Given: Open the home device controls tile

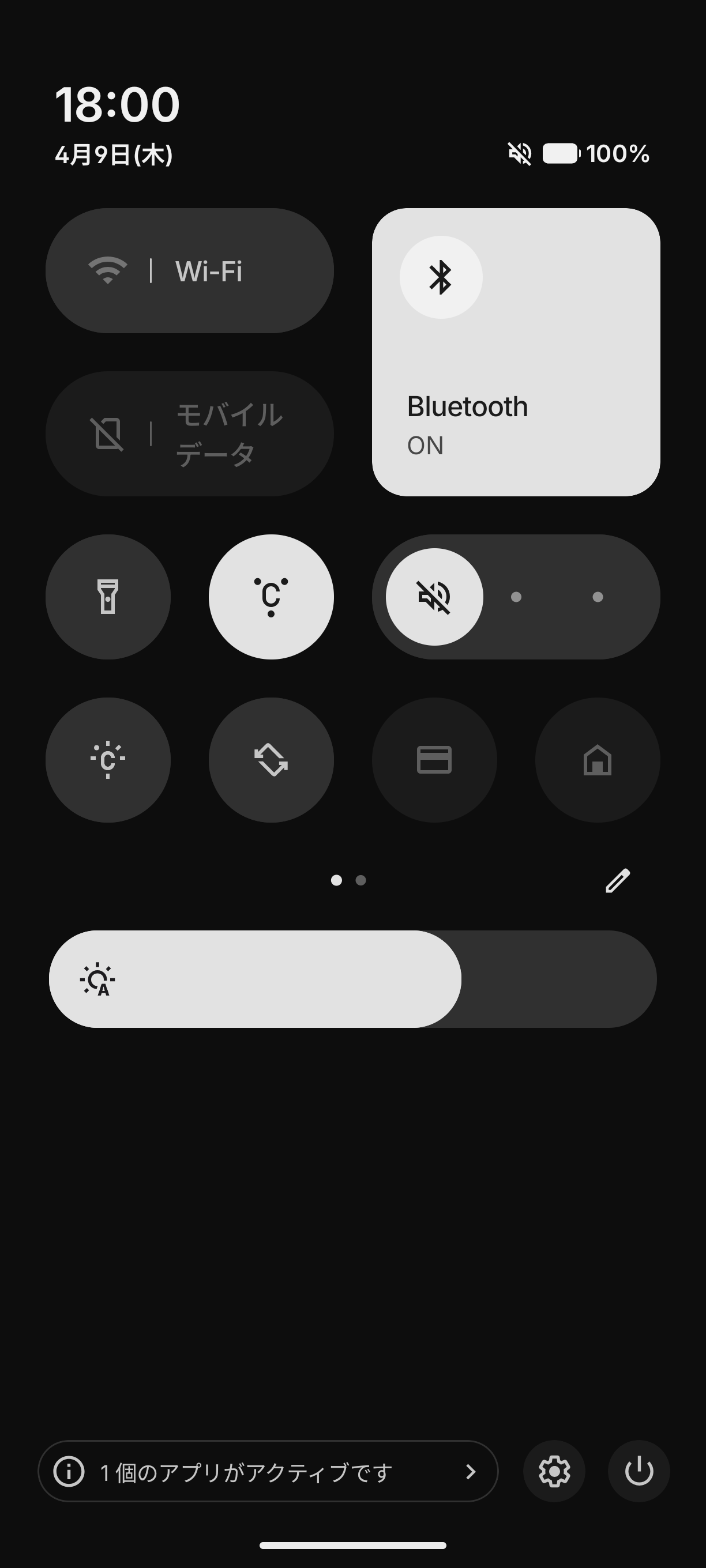Looking at the screenshot, I should pyautogui.click(x=597, y=760).
